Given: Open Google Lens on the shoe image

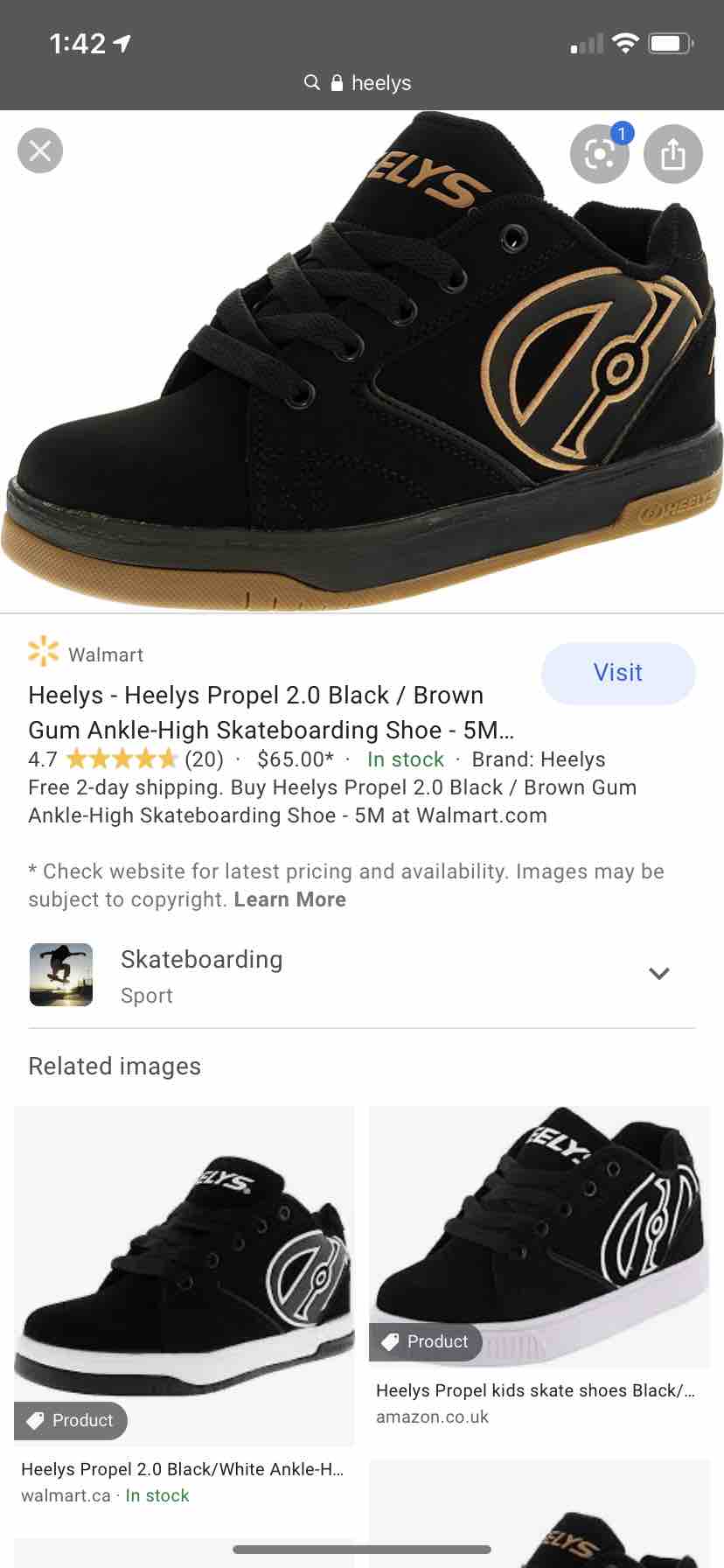Looking at the screenshot, I should (599, 153).
